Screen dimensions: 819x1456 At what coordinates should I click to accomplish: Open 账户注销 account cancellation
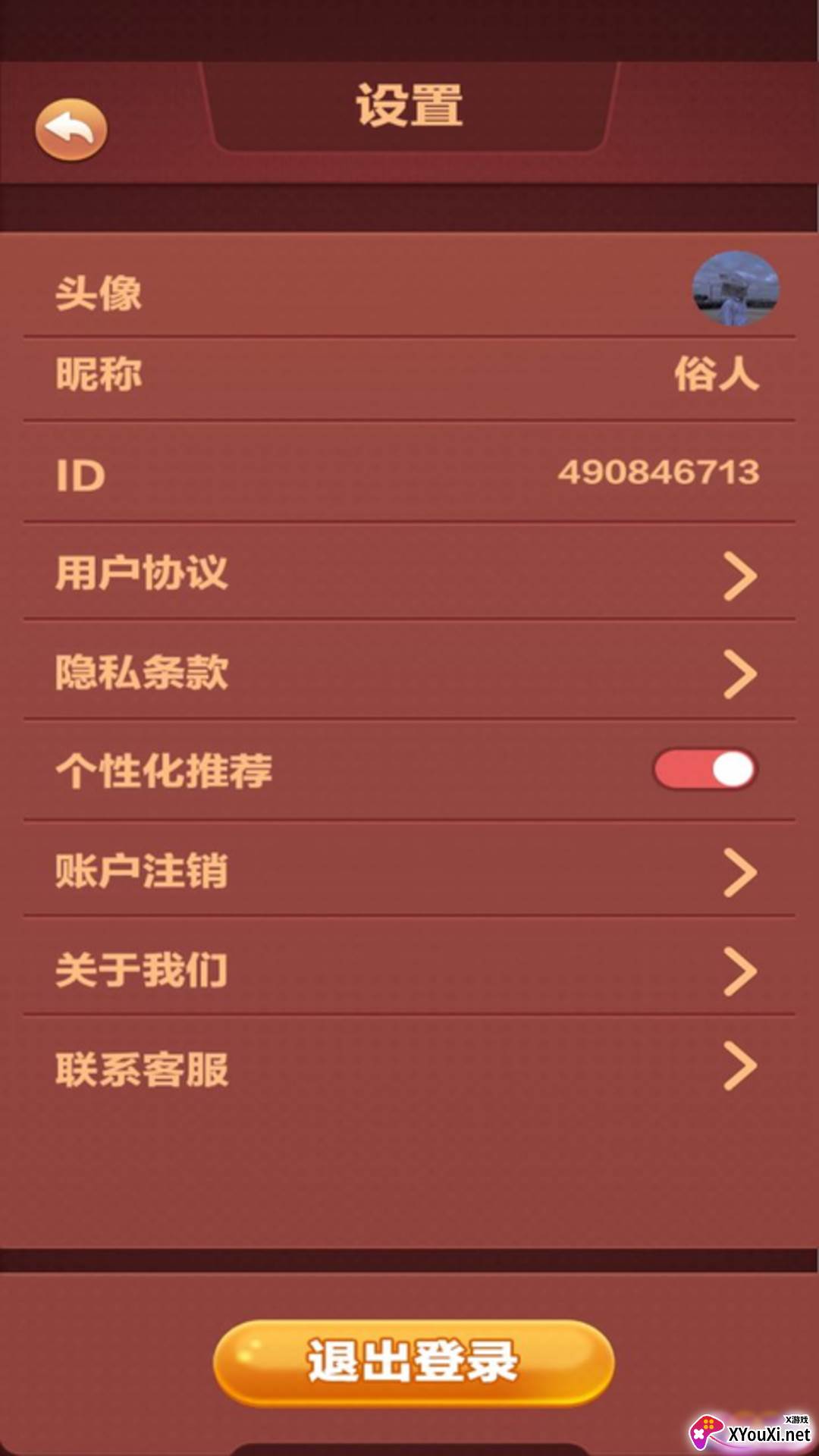[409, 870]
